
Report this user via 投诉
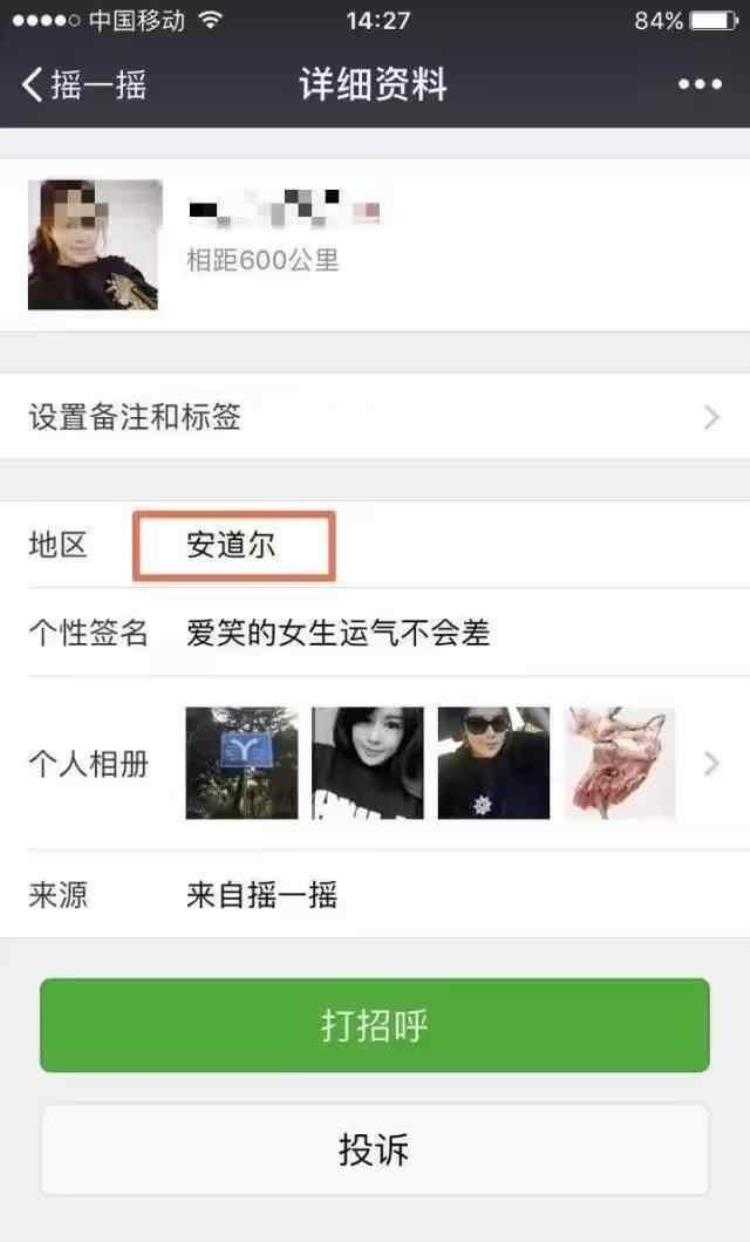coord(375,1150)
